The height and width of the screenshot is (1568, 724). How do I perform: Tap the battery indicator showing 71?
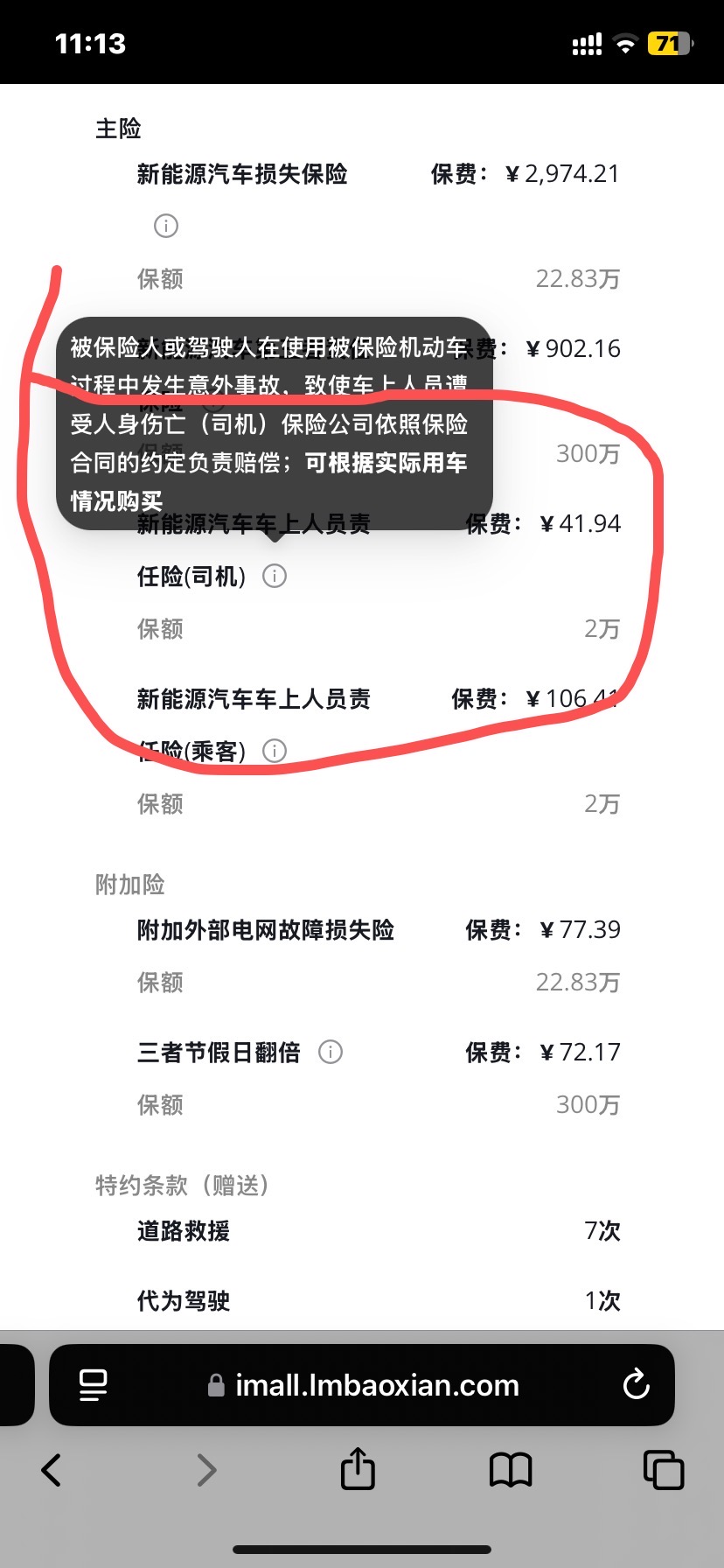[671, 41]
